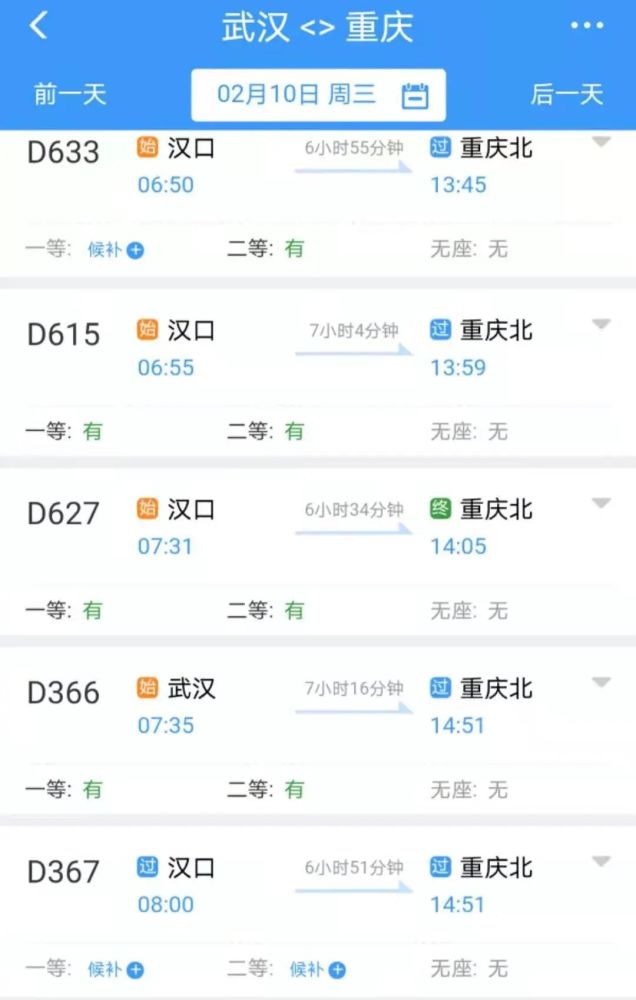This screenshot has height=1000, width=636.
Task: Expand details arrow for train D367
Action: pyautogui.click(x=601, y=861)
